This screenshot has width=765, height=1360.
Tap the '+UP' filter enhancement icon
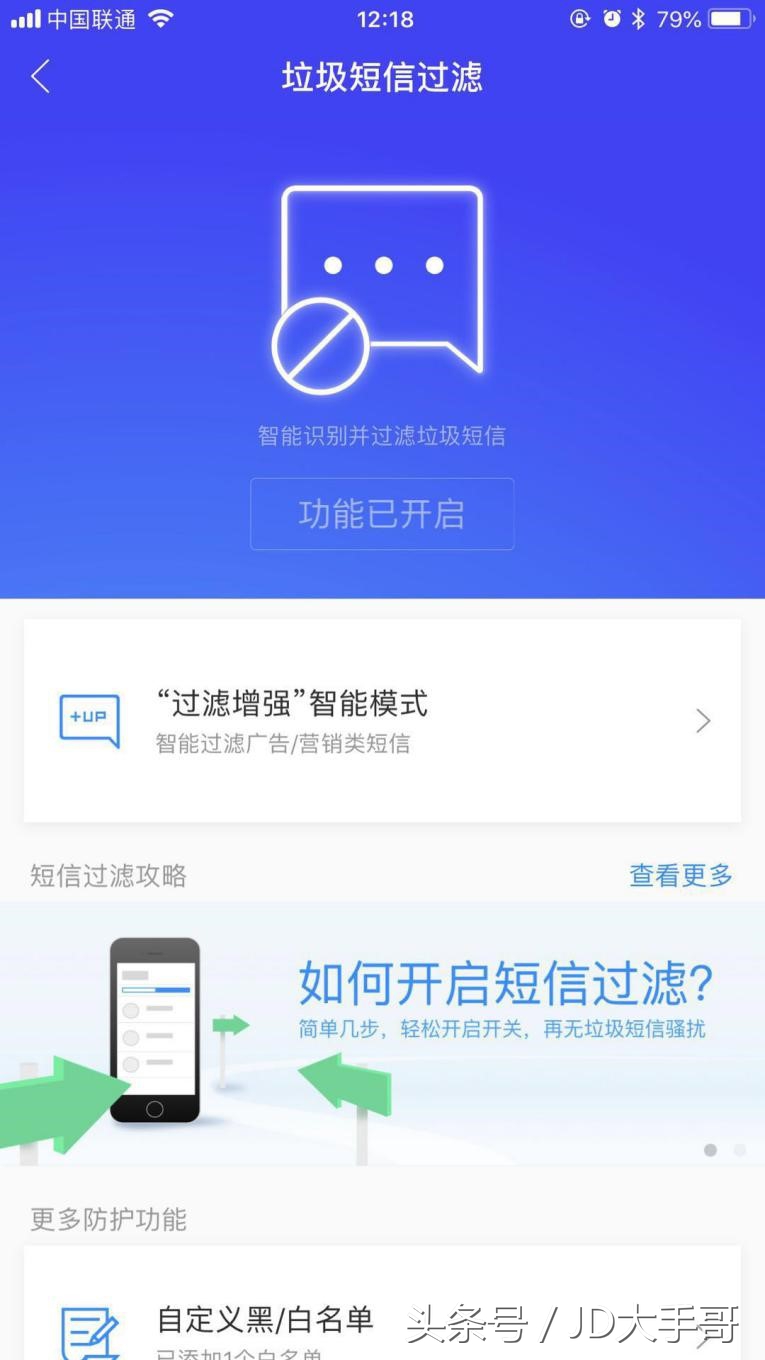(x=90, y=719)
